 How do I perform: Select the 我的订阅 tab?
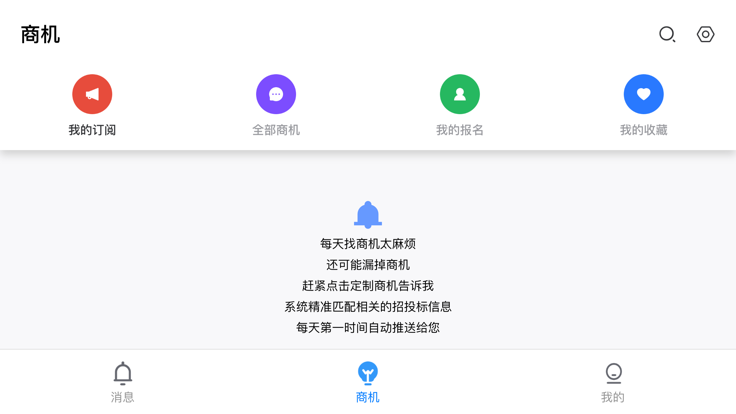92,105
